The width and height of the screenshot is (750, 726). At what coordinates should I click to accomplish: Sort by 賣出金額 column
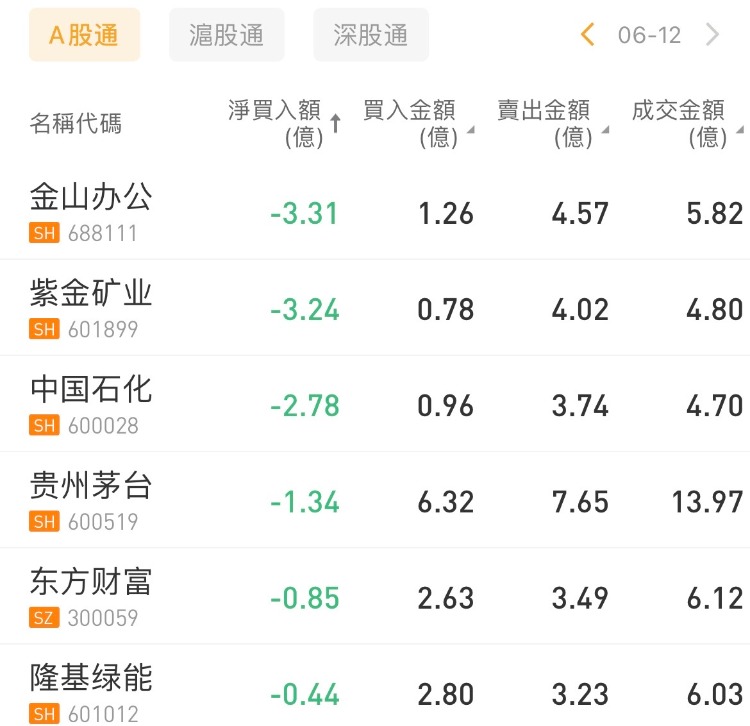tap(551, 123)
